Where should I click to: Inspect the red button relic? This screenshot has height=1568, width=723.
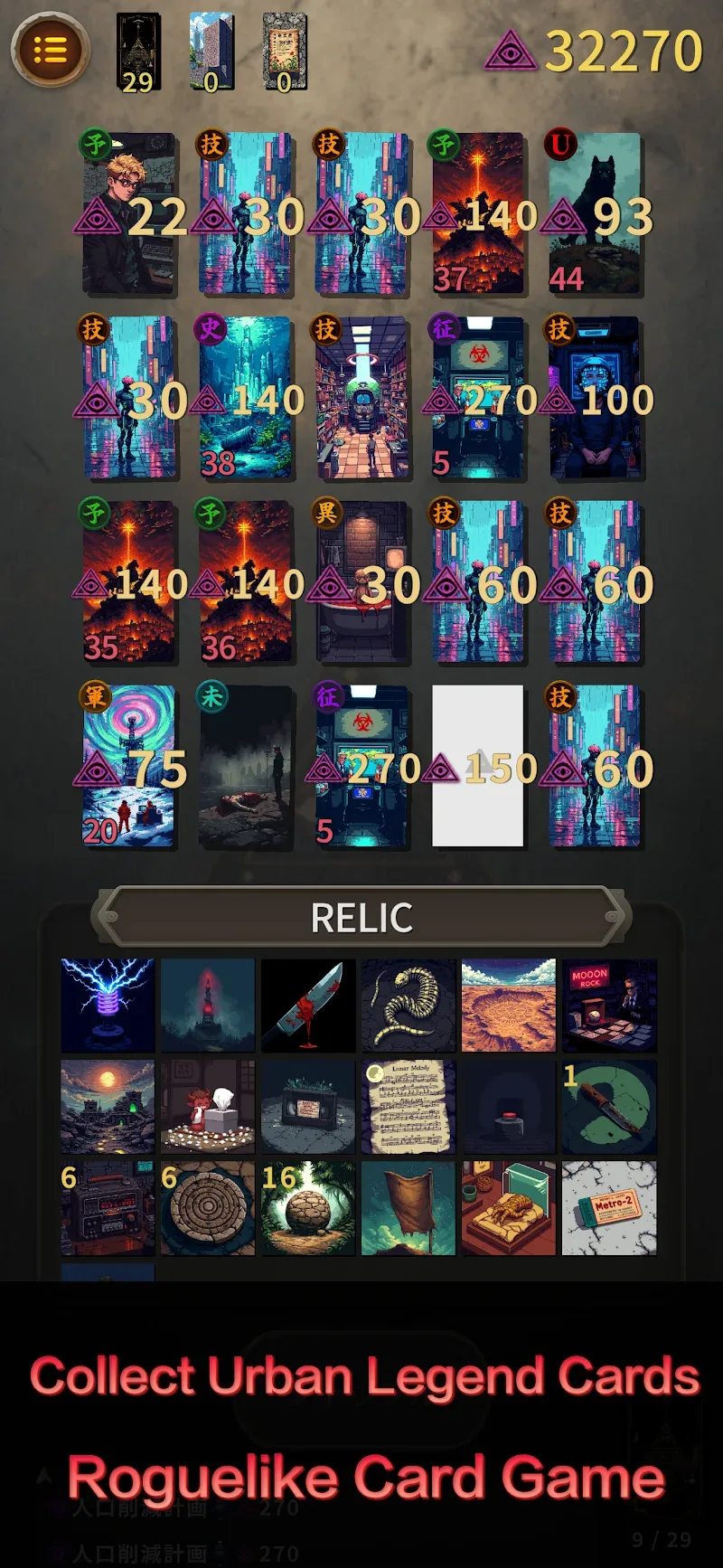(509, 1107)
